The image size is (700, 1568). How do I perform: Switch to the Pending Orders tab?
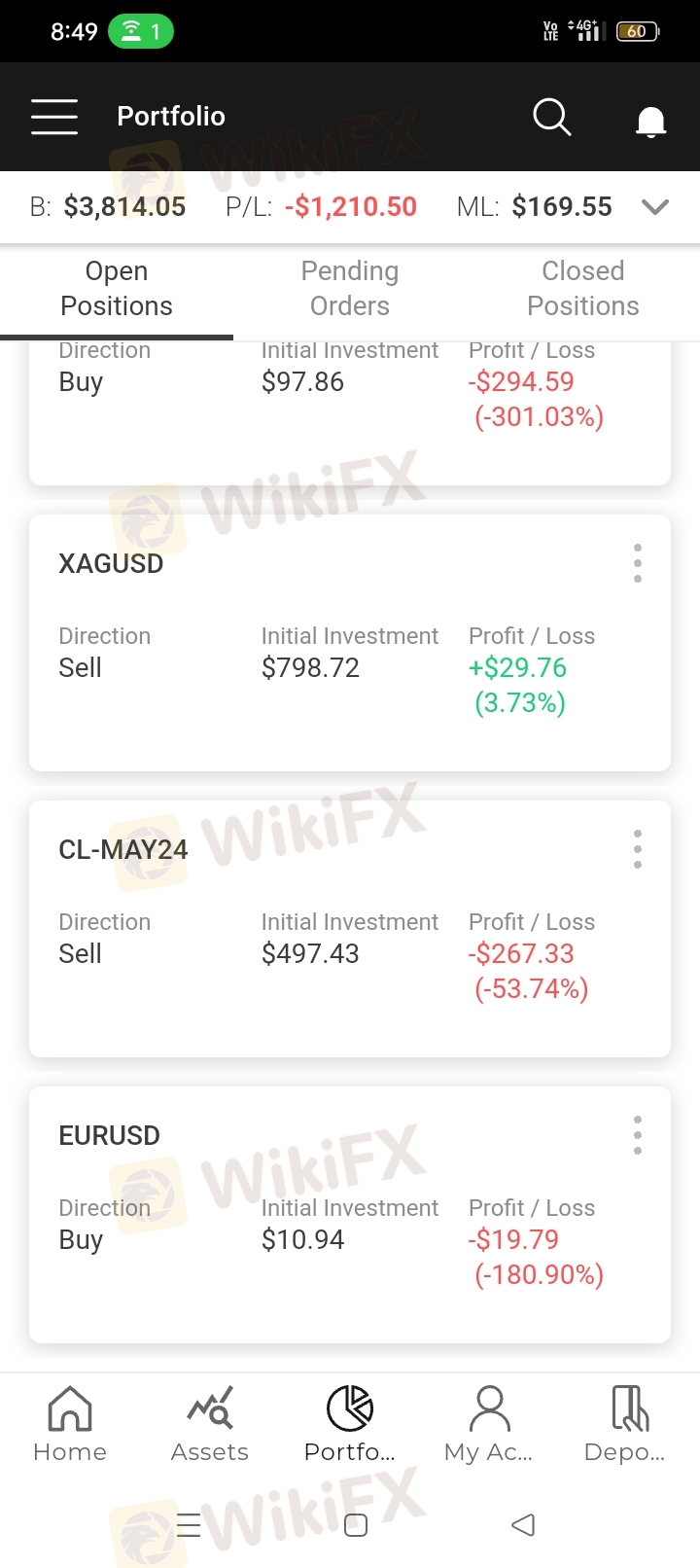(350, 288)
